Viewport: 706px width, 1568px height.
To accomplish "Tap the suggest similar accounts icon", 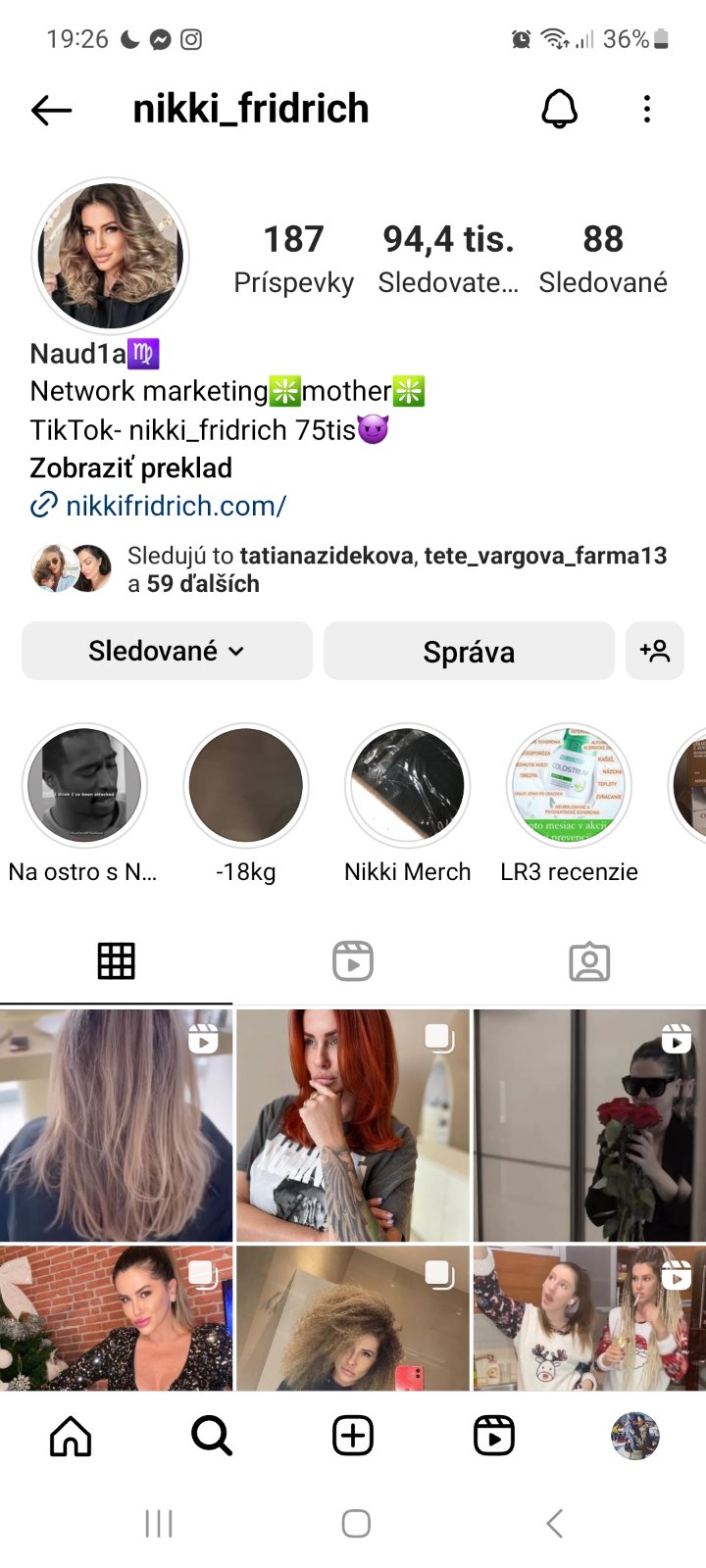I will 654,651.
